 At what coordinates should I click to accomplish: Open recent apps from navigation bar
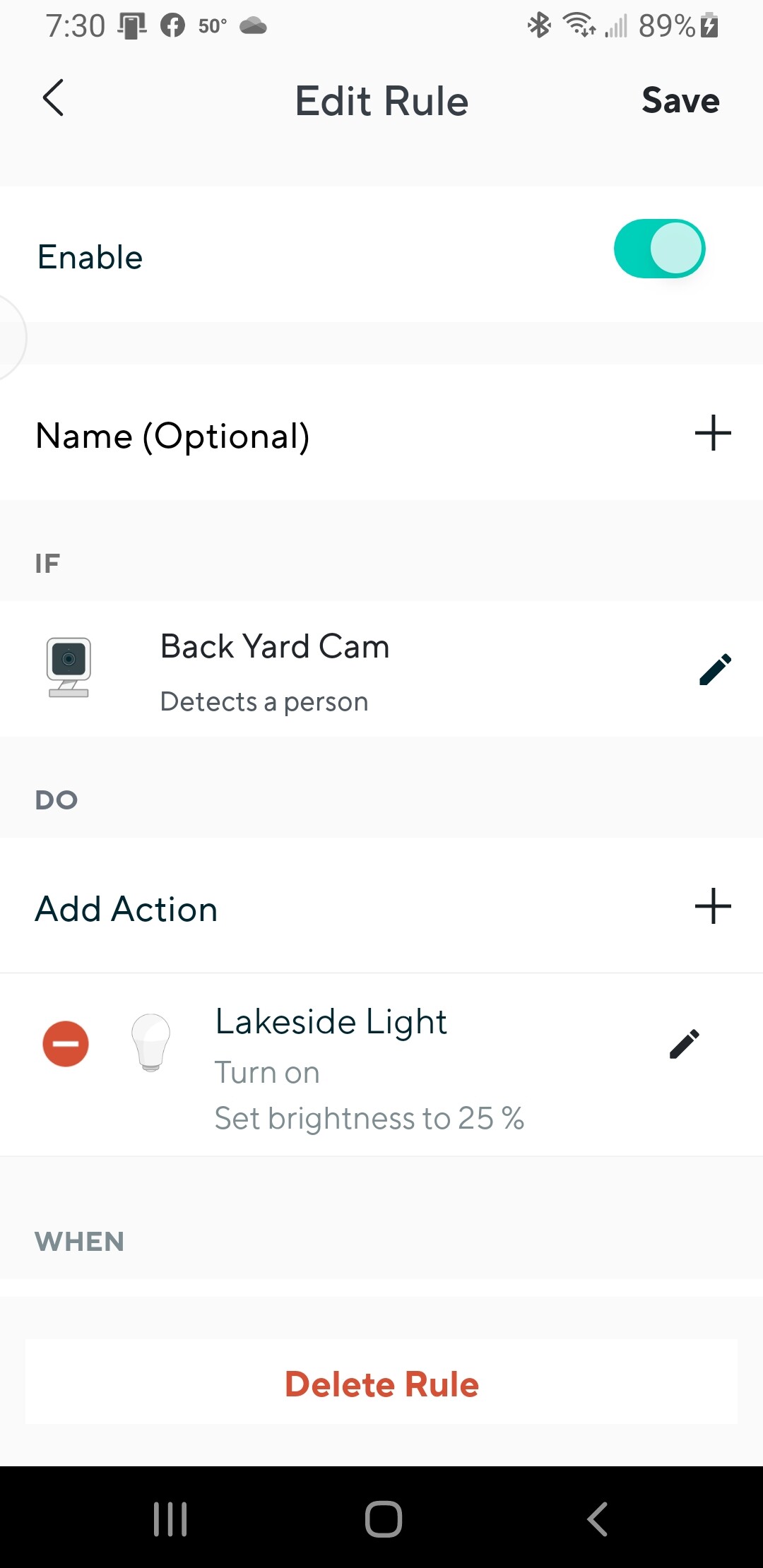[x=170, y=1519]
